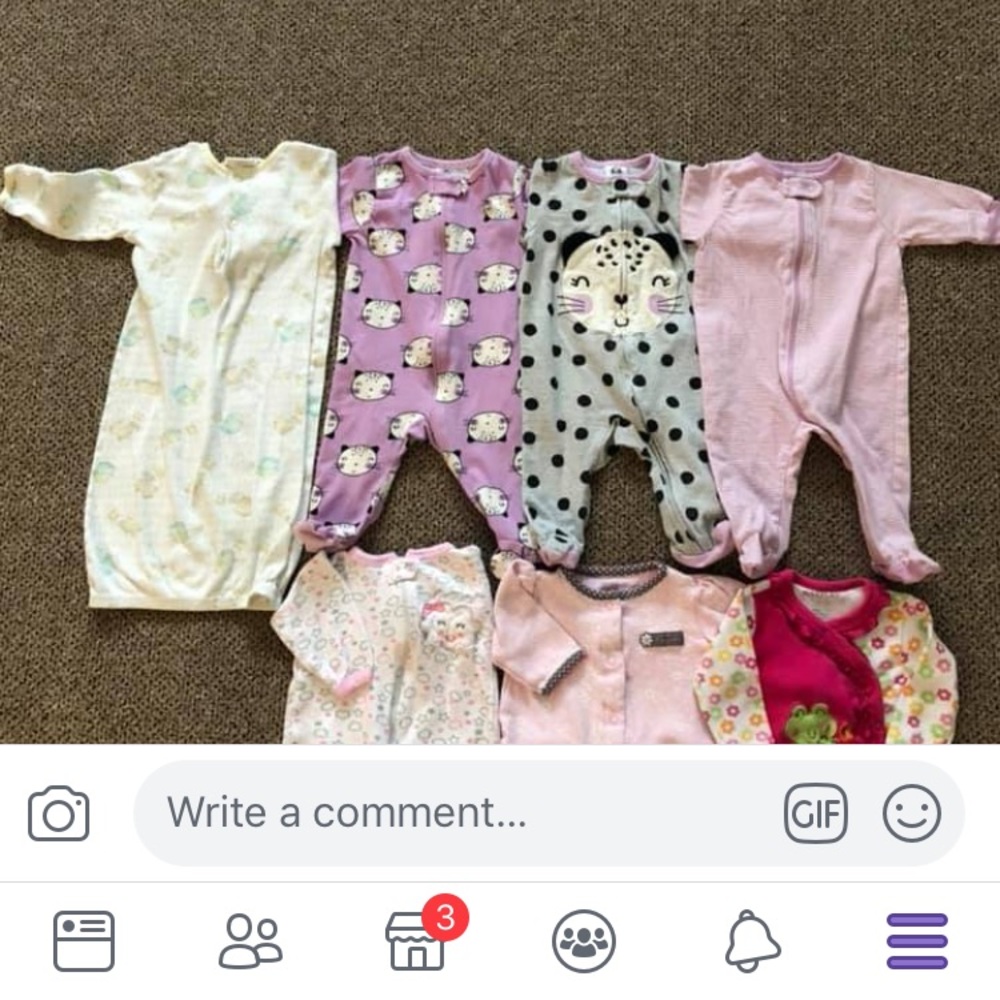Switch to the Groups tab
Viewport: 1000px width, 1000px height.
pos(584,940)
